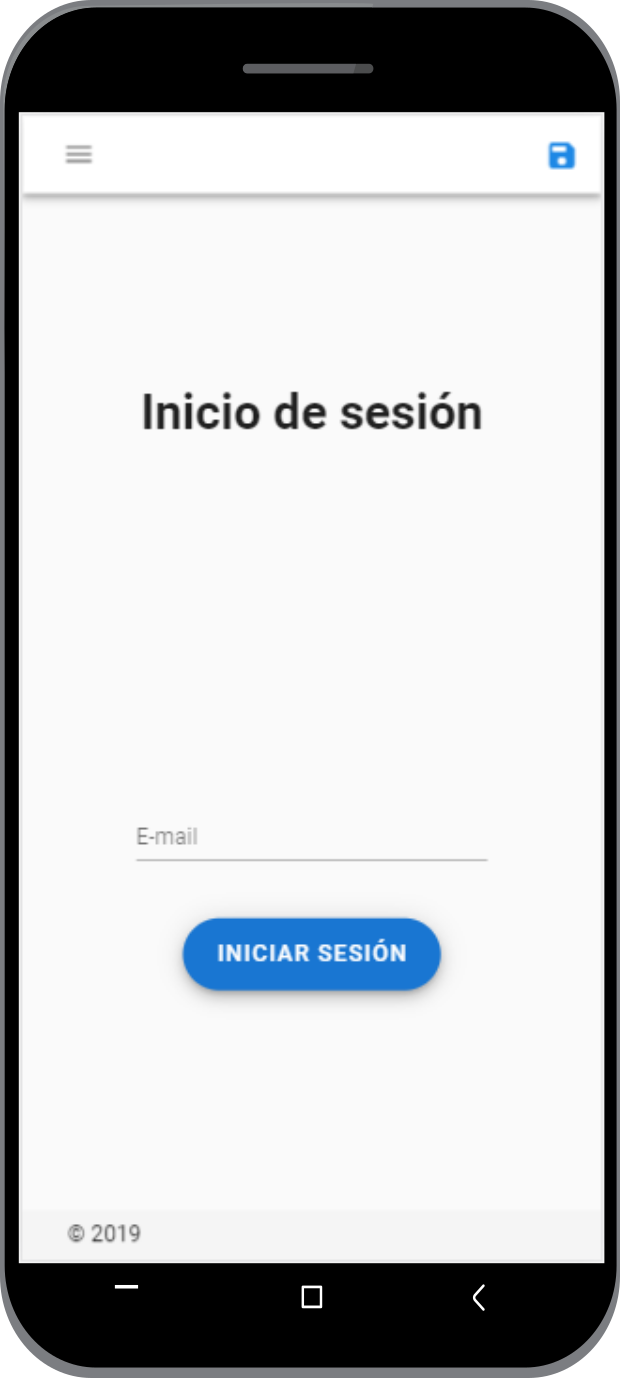620x1378 pixels.
Task: Go back with the system back arrow
Action: coord(478,1298)
